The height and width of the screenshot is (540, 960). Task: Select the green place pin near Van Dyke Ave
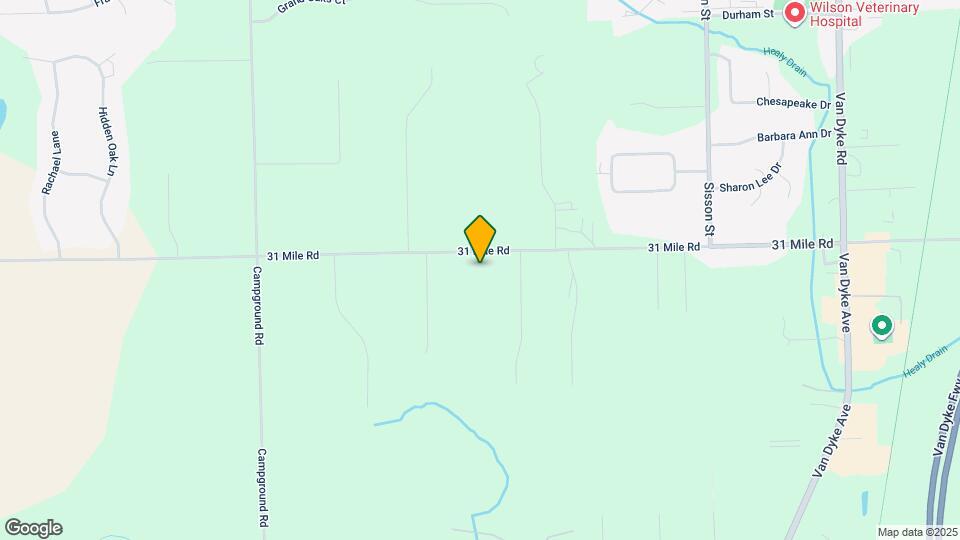pos(882,326)
